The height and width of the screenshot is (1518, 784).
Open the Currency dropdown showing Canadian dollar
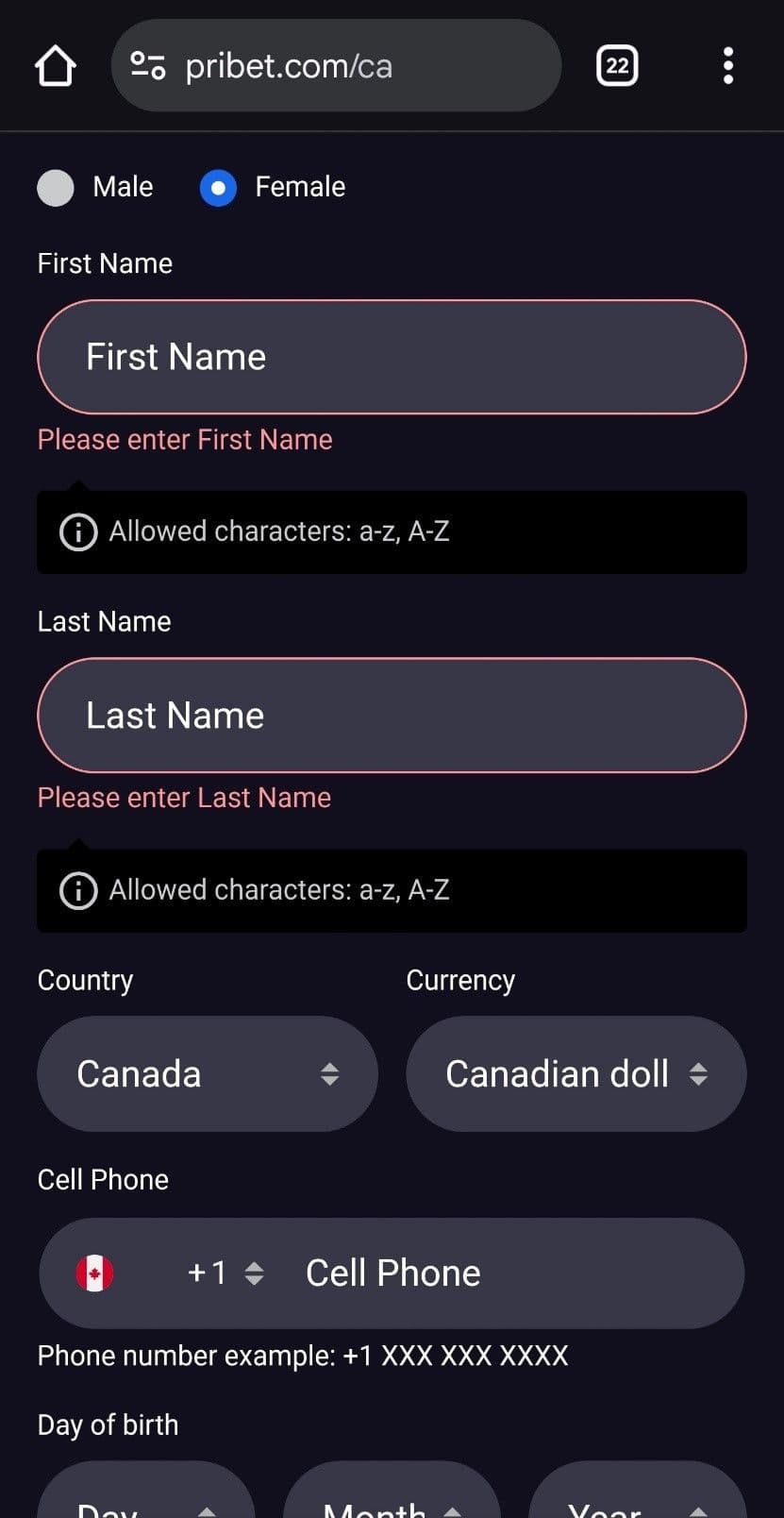(575, 1073)
